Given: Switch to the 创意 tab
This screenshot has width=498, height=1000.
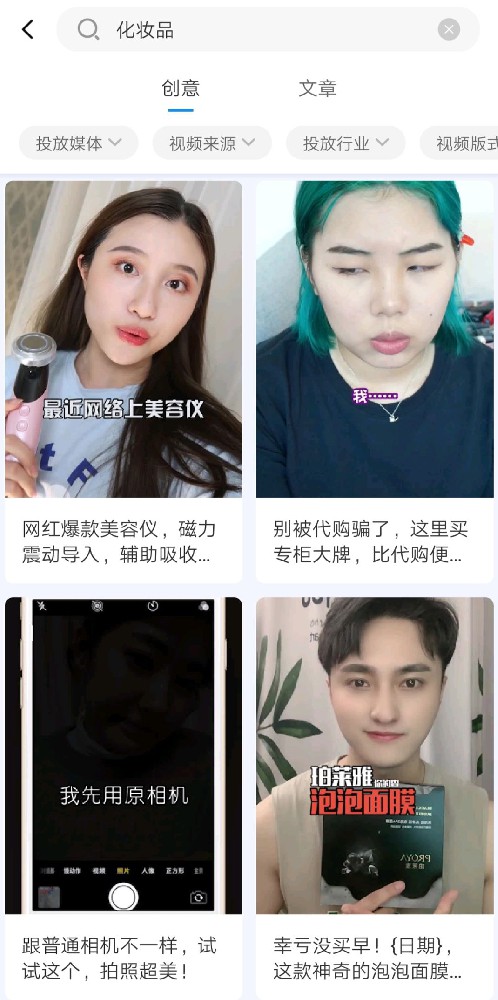Looking at the screenshot, I should pos(180,88).
